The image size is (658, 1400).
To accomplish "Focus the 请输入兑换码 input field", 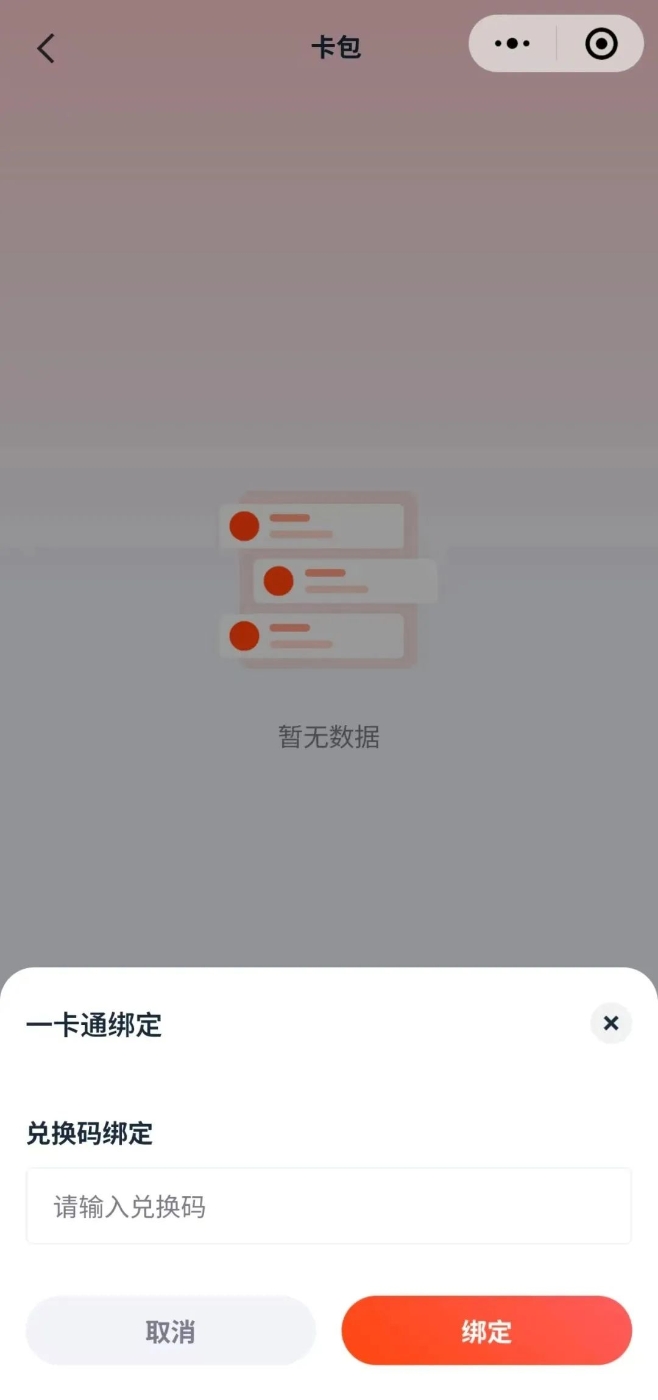I will pyautogui.click(x=329, y=1206).
